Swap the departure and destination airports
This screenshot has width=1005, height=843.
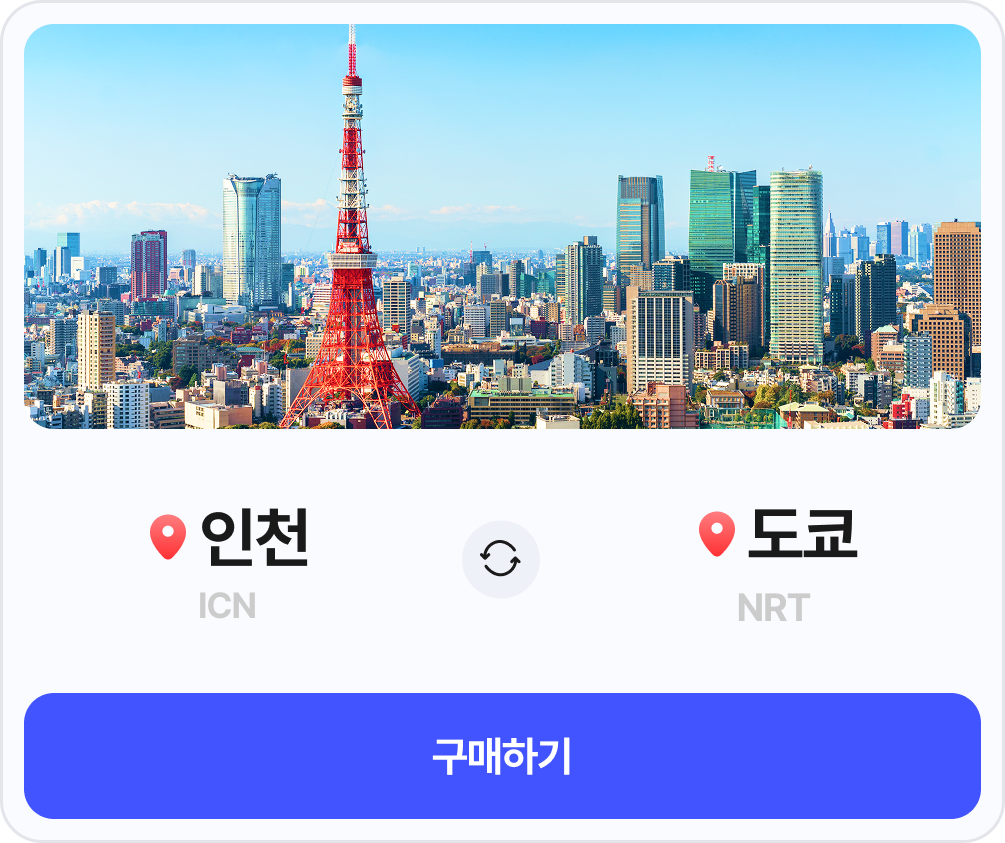[500, 559]
